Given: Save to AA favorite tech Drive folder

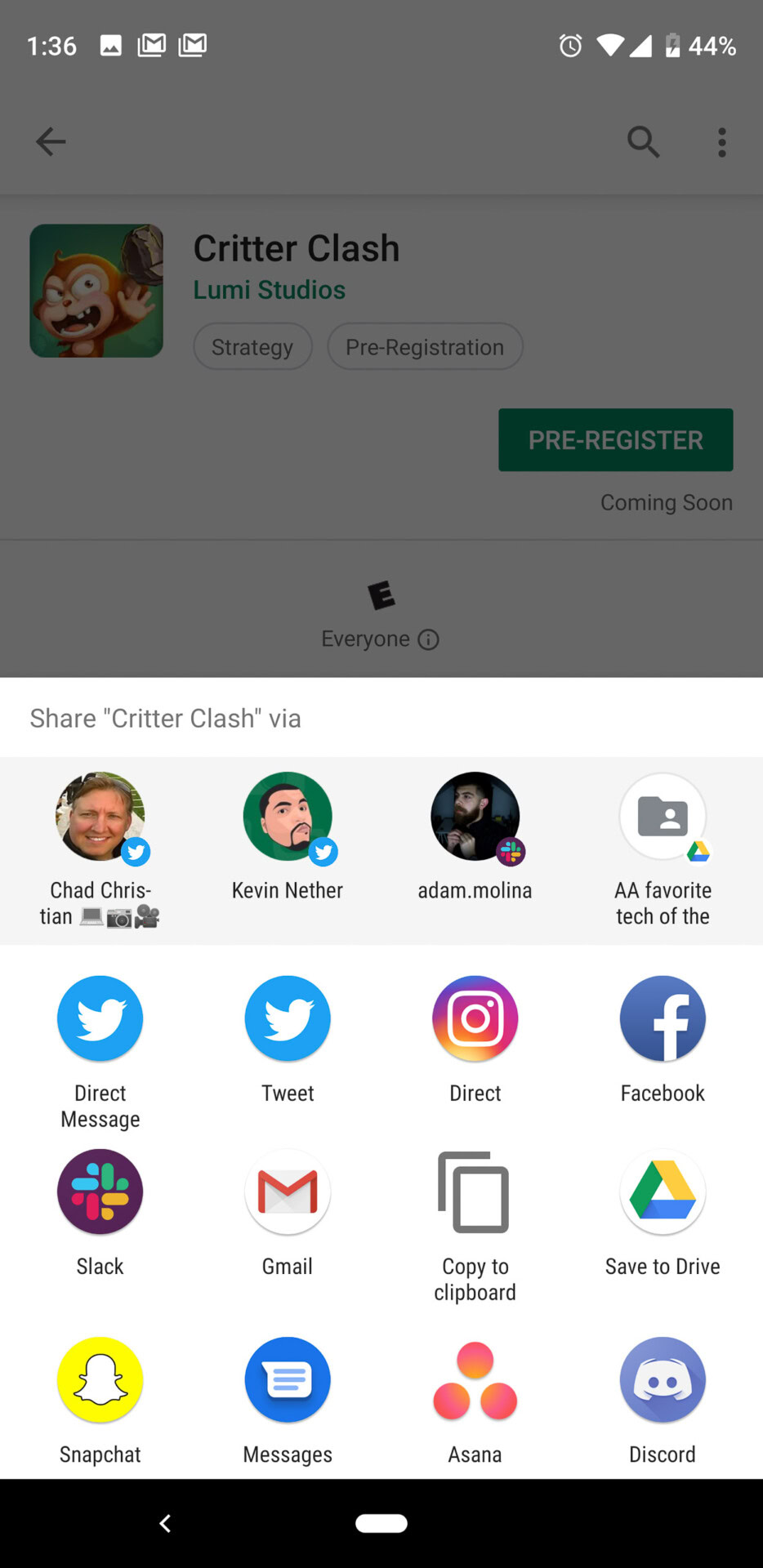Looking at the screenshot, I should click(663, 849).
